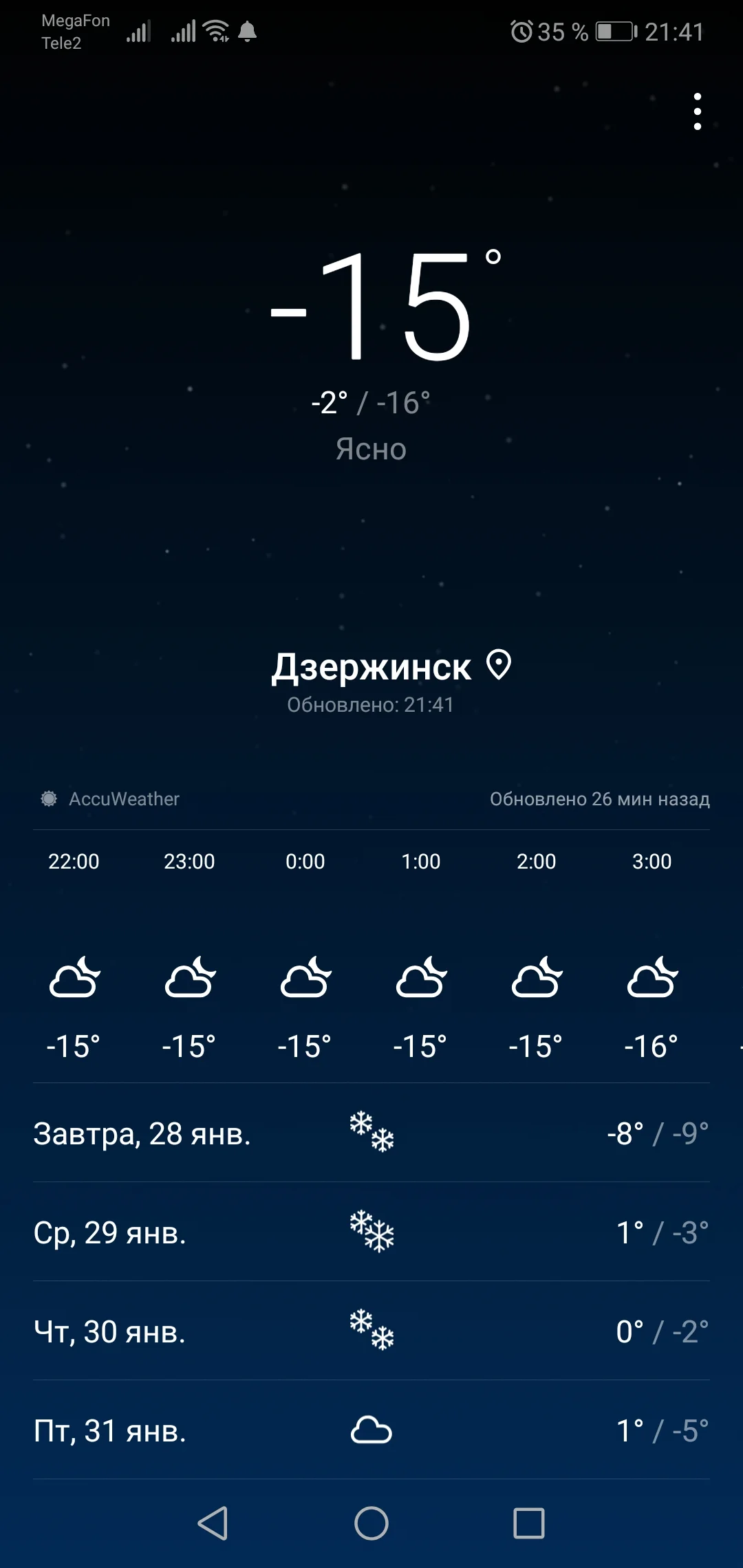Image resolution: width=743 pixels, height=1568 pixels.
Task: Open forecast for Завтра, 28 янв.
Action: pos(371,1133)
